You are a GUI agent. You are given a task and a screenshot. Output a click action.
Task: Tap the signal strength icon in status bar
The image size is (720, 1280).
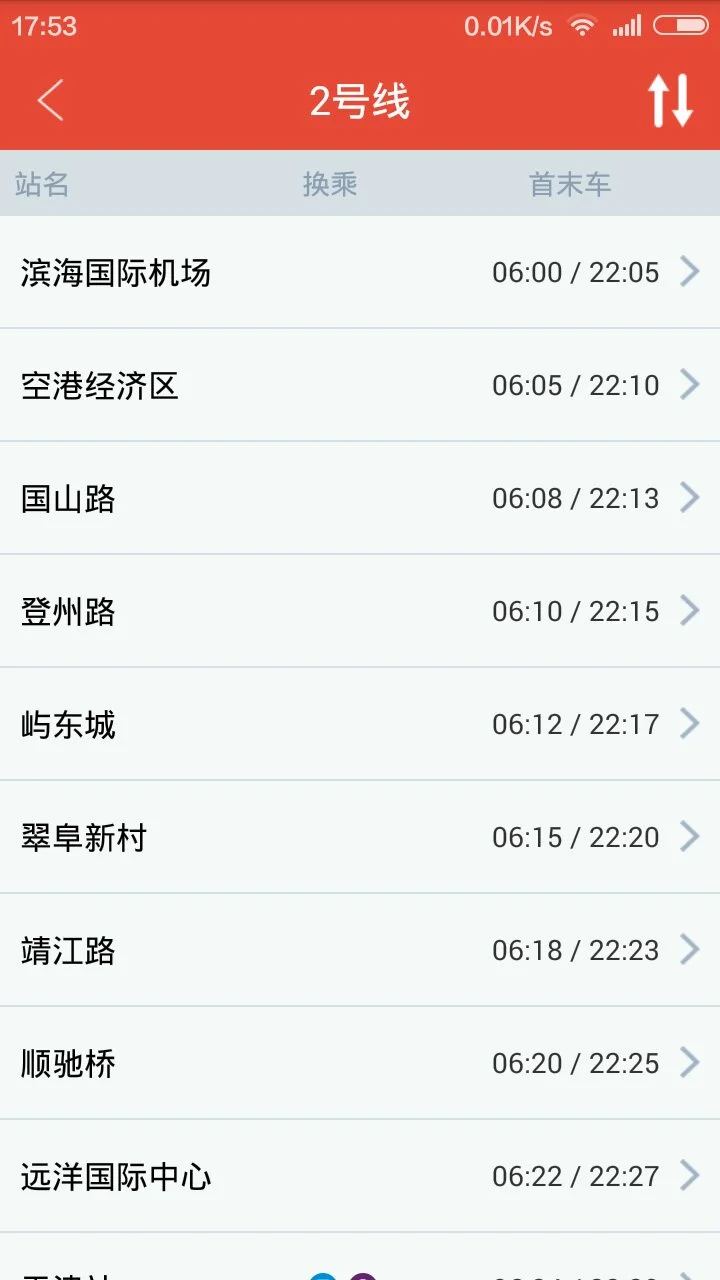[x=629, y=25]
